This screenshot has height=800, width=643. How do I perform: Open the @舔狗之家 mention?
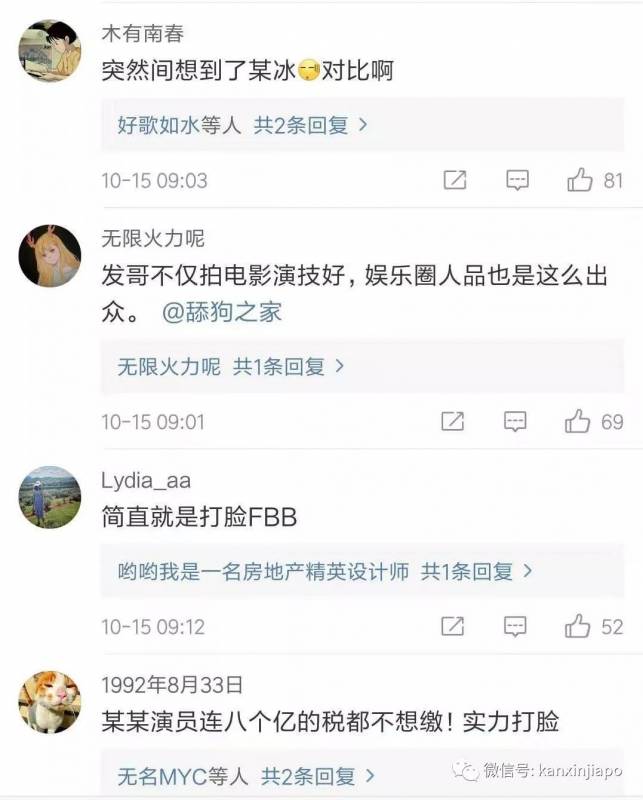point(222,312)
